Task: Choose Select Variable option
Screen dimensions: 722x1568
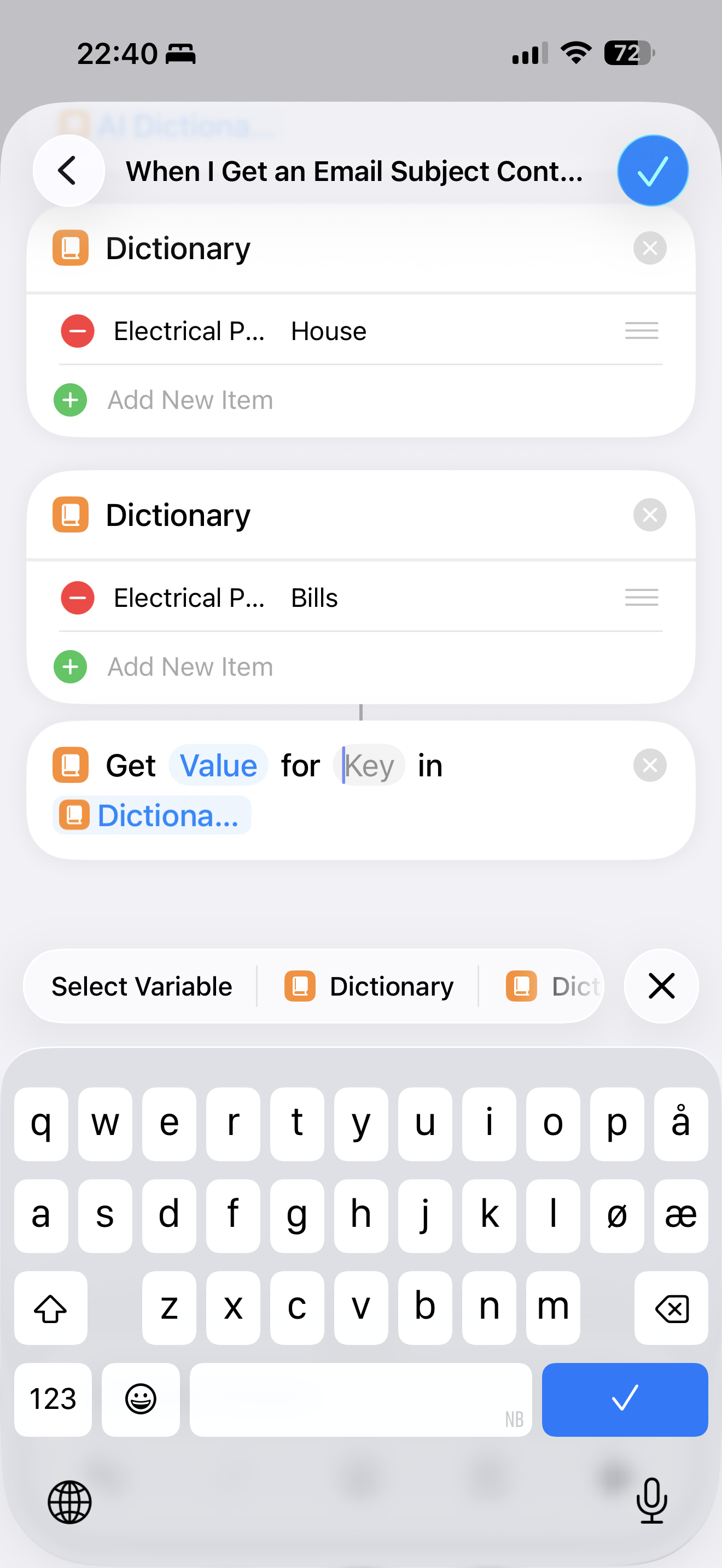Action: tap(141, 986)
